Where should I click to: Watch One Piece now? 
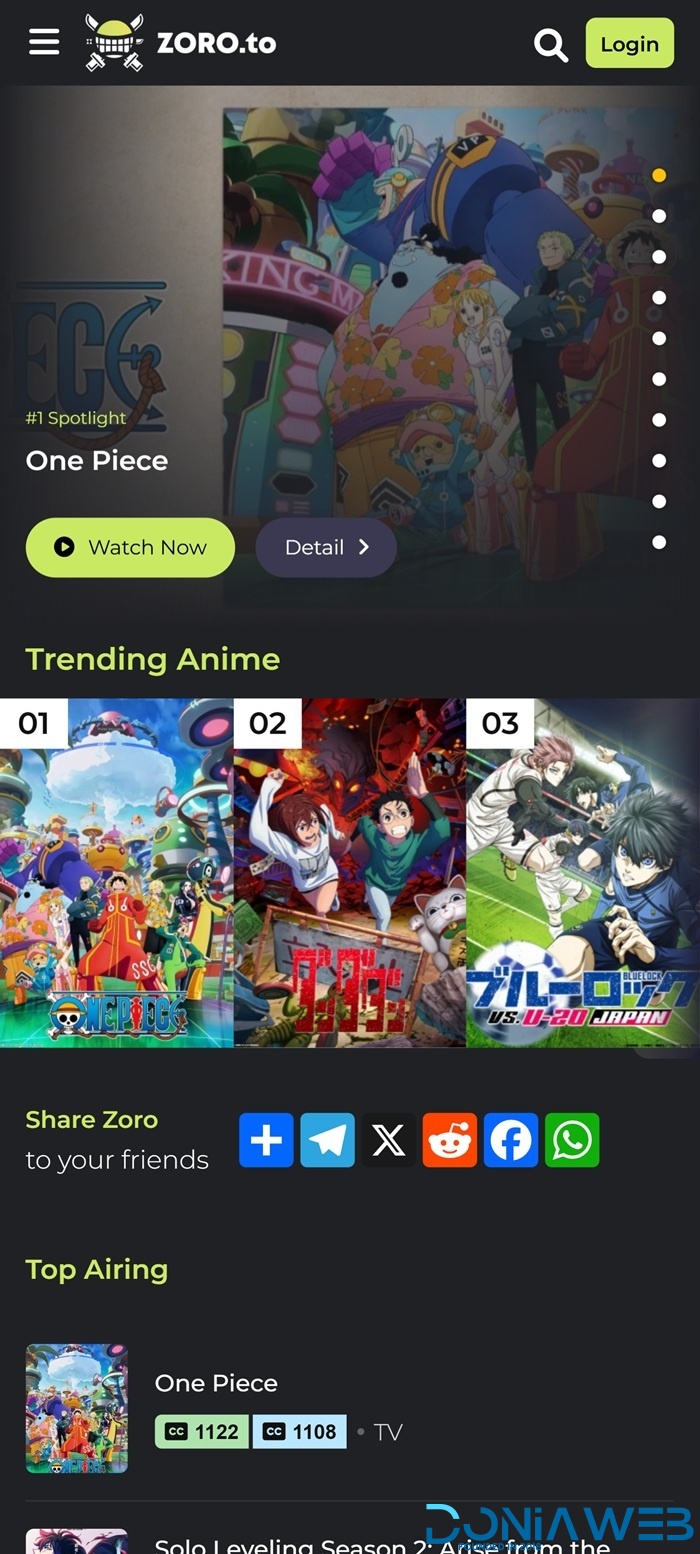pos(130,547)
